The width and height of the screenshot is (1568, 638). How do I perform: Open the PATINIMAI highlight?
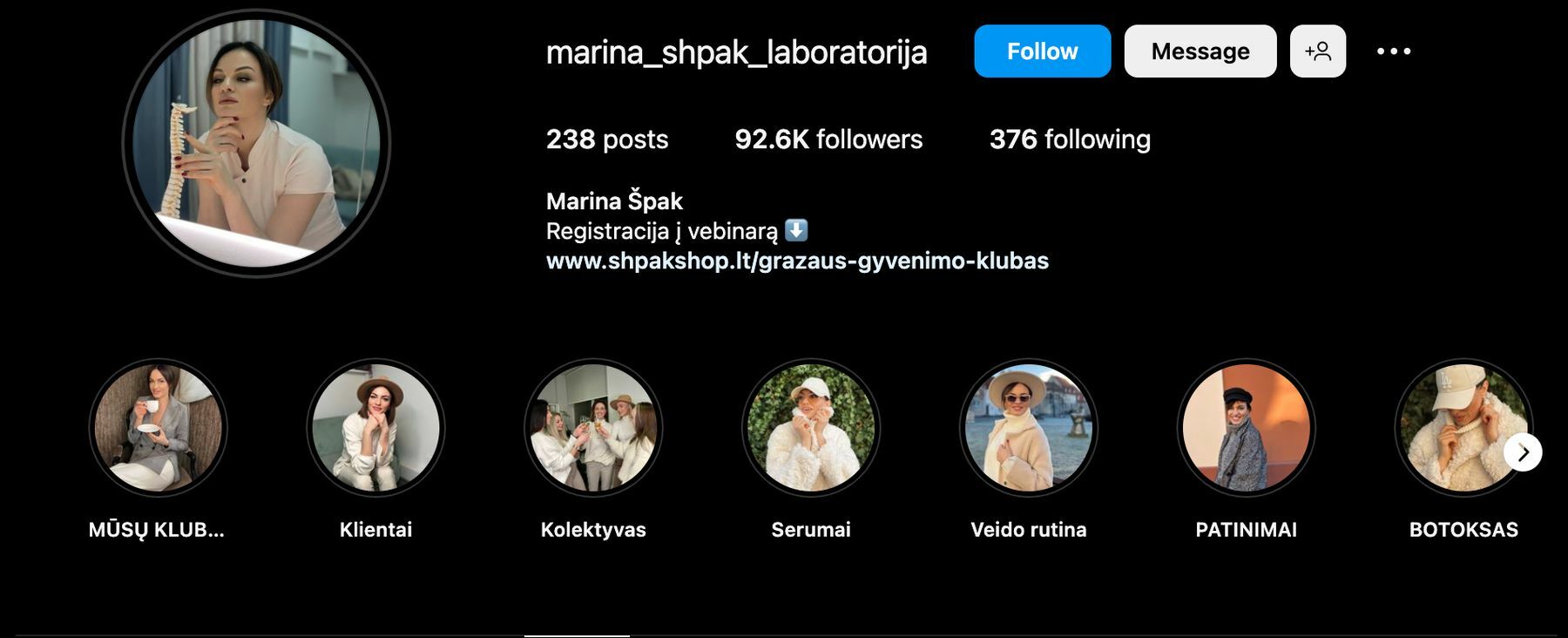tap(1246, 428)
